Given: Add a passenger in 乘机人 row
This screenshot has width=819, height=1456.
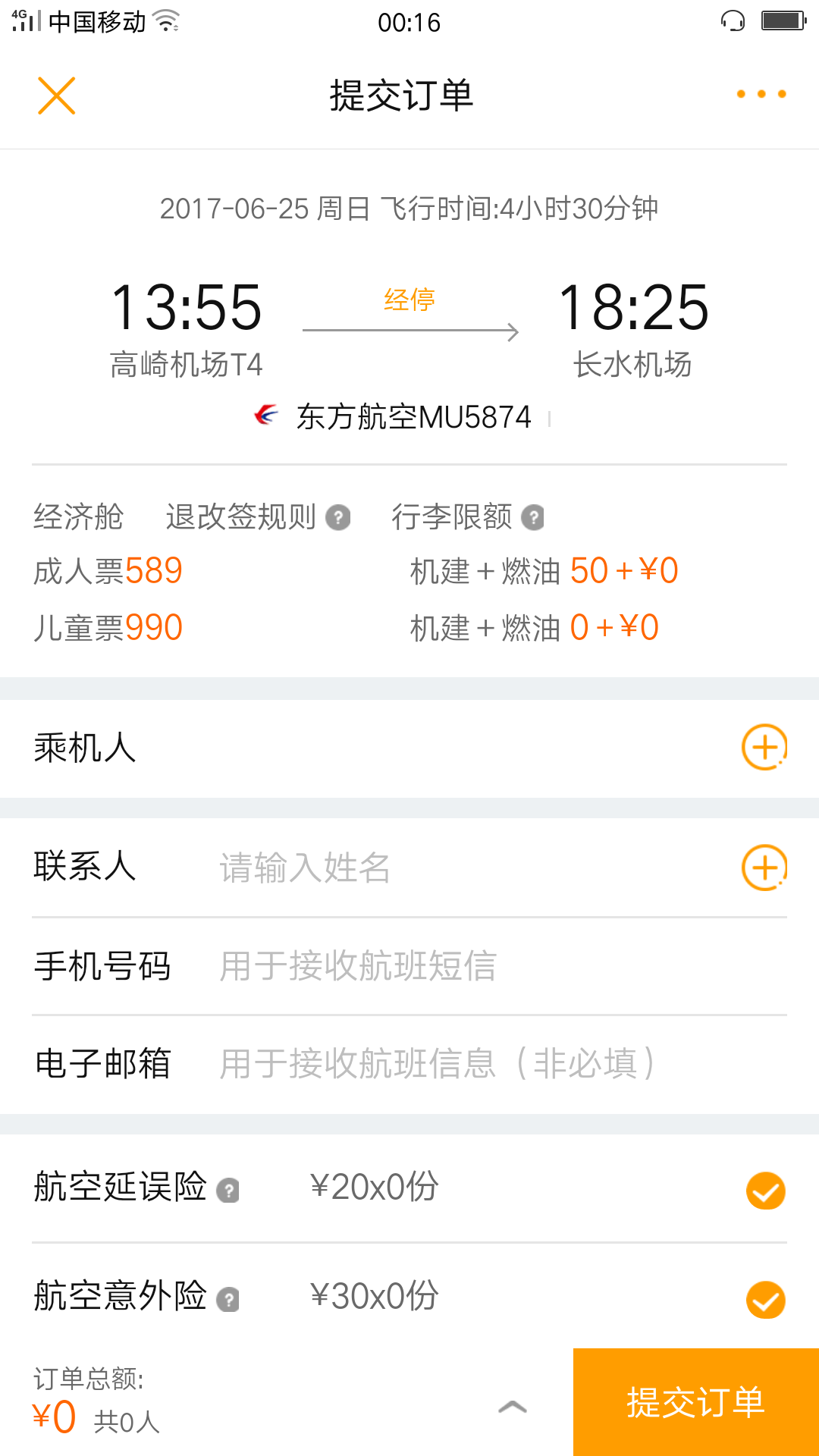Looking at the screenshot, I should (764, 747).
